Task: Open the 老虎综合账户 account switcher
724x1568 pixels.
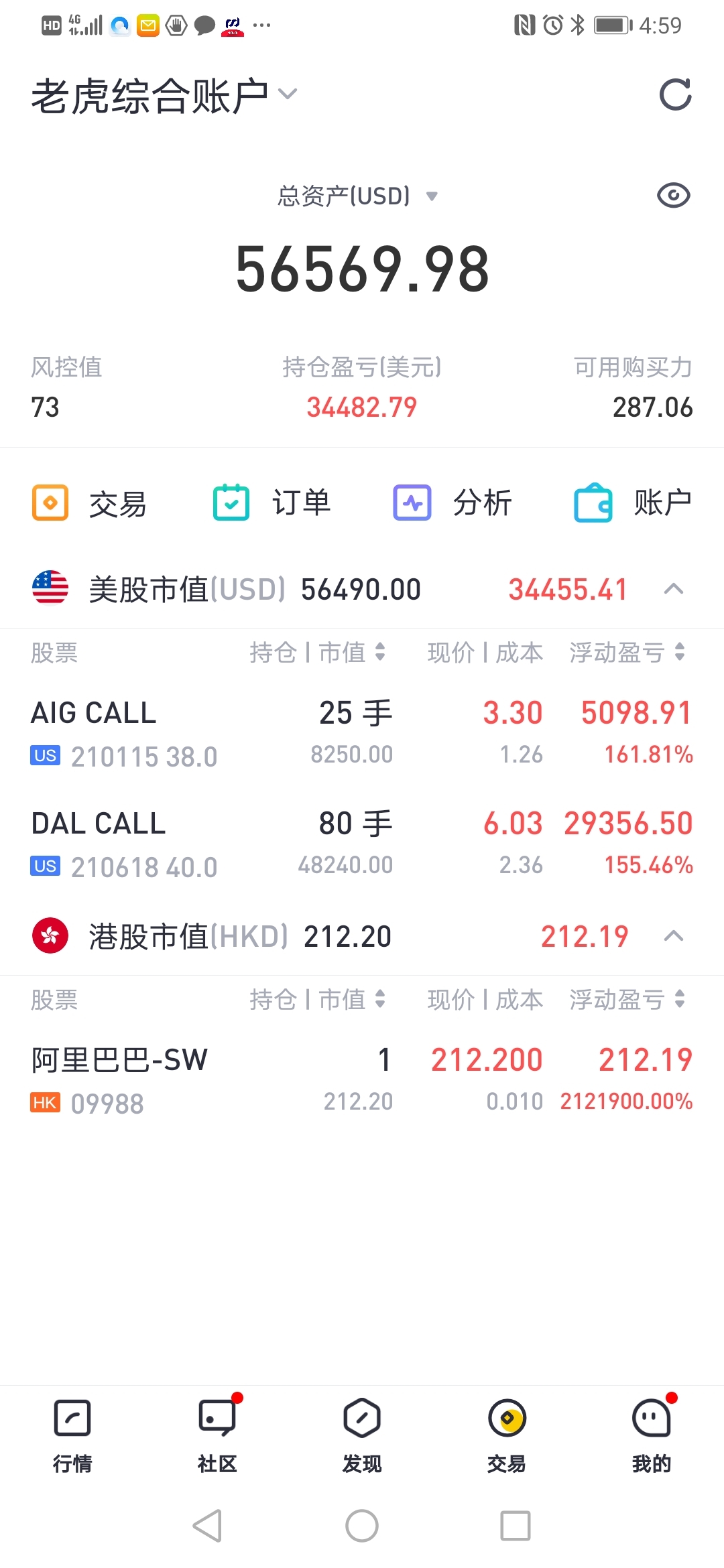Action: (x=164, y=95)
